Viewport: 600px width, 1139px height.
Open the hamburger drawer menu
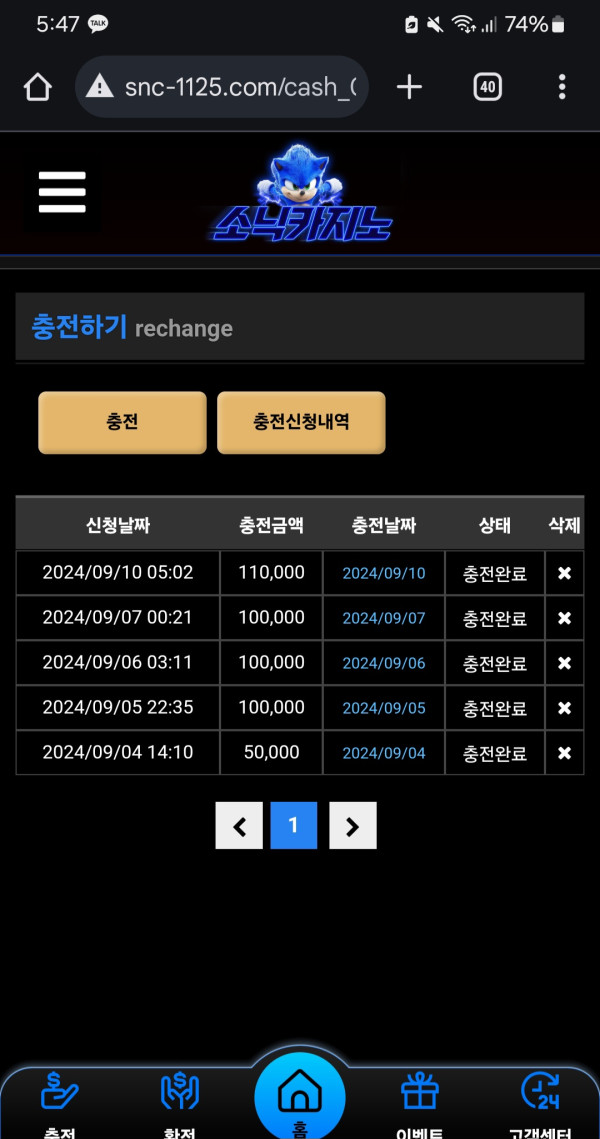[62, 192]
